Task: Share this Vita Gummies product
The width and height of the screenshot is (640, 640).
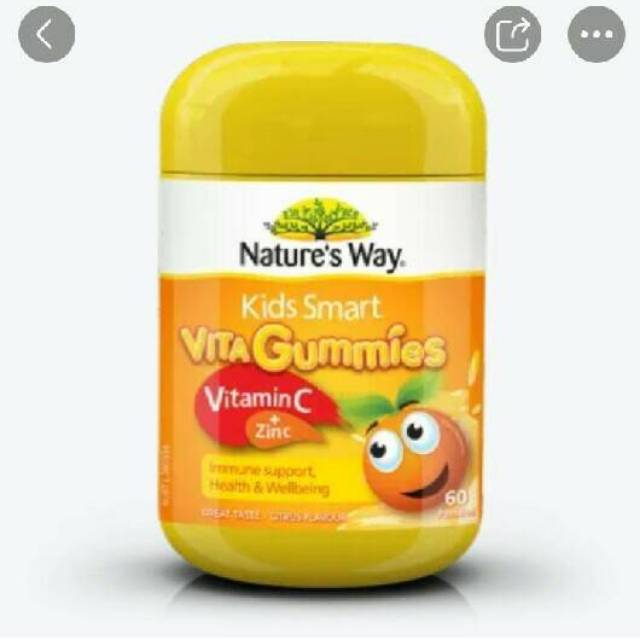Action: 513,35
